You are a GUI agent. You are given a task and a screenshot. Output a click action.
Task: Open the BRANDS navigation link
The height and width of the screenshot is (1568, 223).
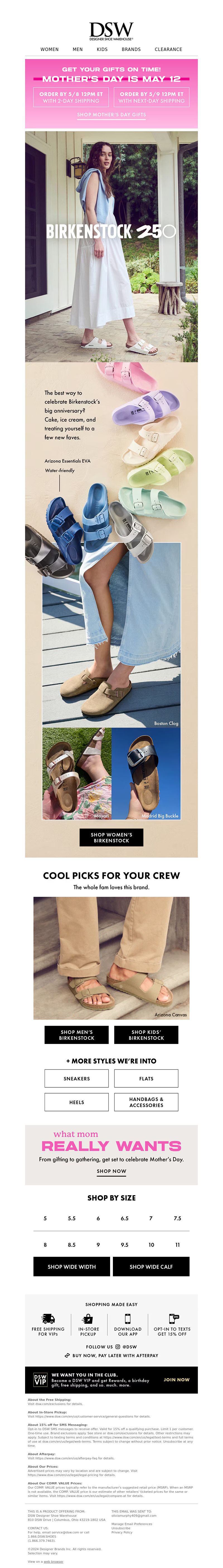click(131, 49)
